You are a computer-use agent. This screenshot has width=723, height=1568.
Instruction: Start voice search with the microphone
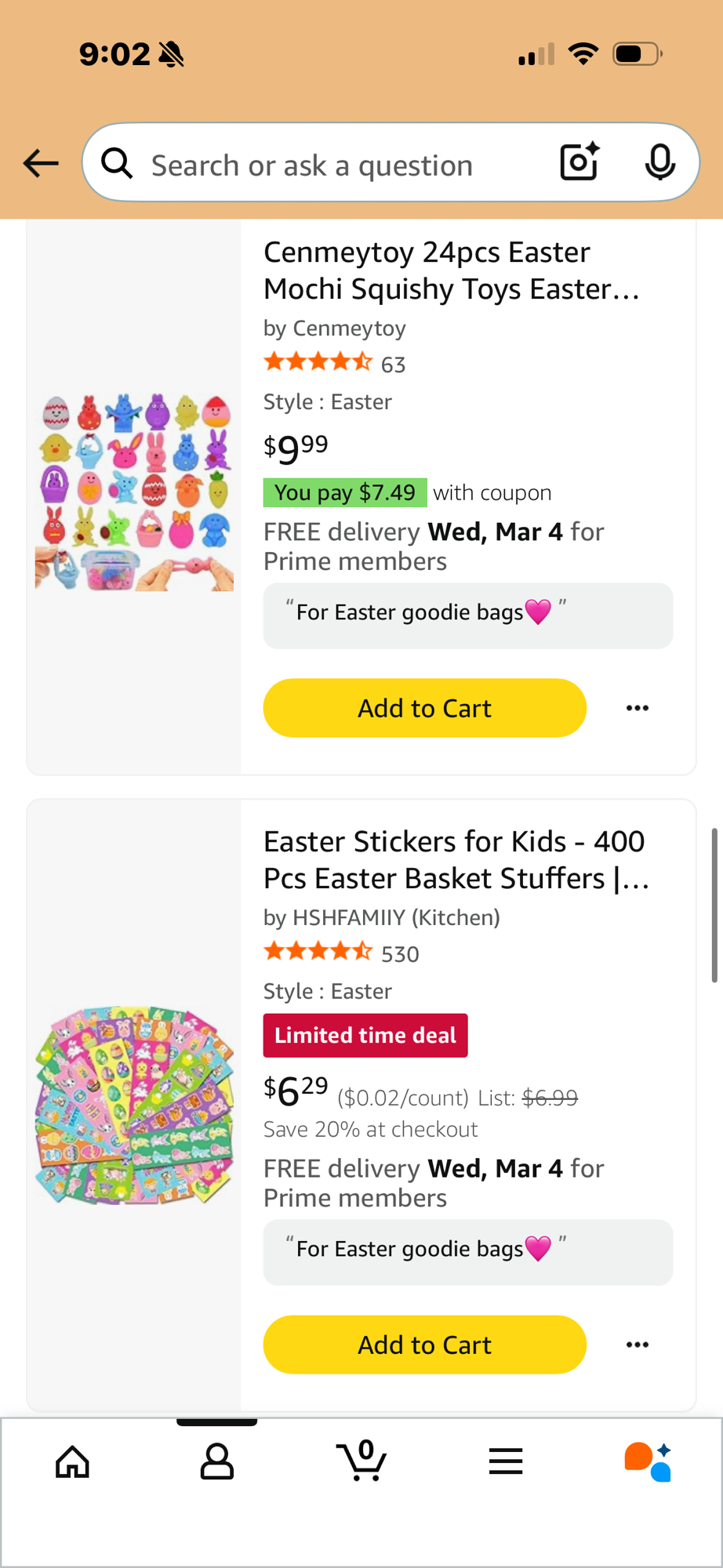pyautogui.click(x=659, y=162)
